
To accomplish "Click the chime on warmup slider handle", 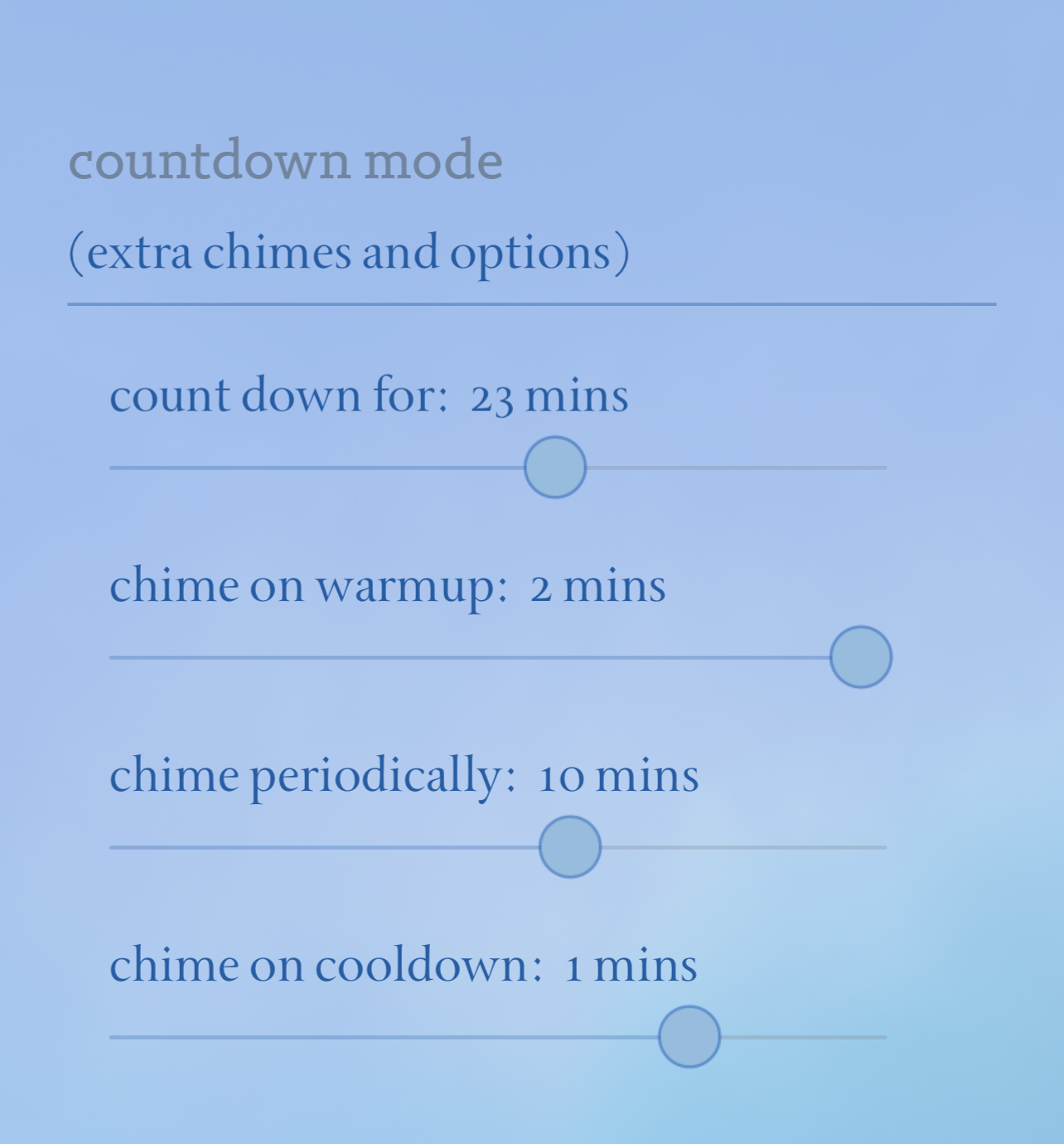I will [x=862, y=657].
